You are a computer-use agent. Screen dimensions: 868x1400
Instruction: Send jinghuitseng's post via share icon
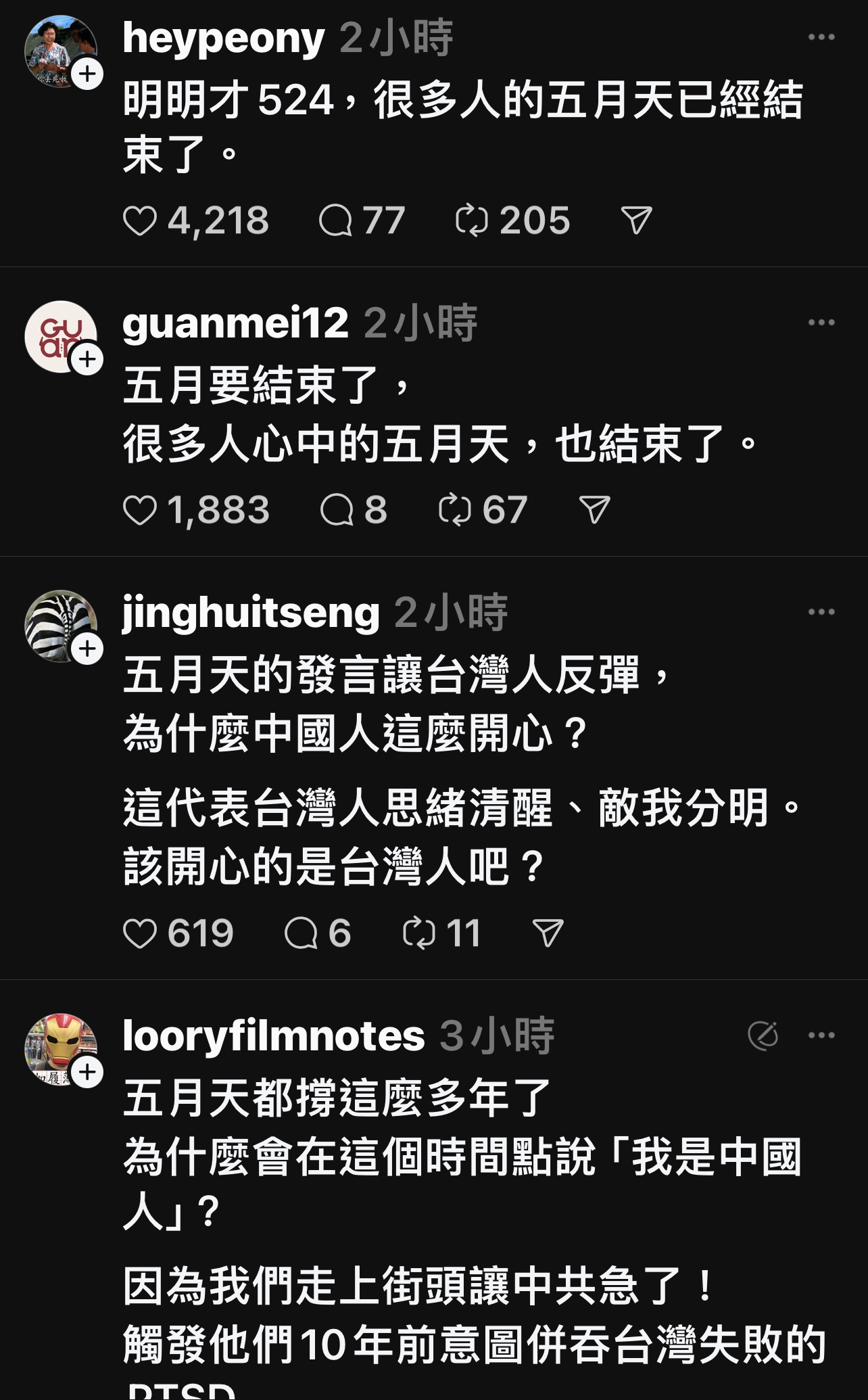pyautogui.click(x=548, y=934)
